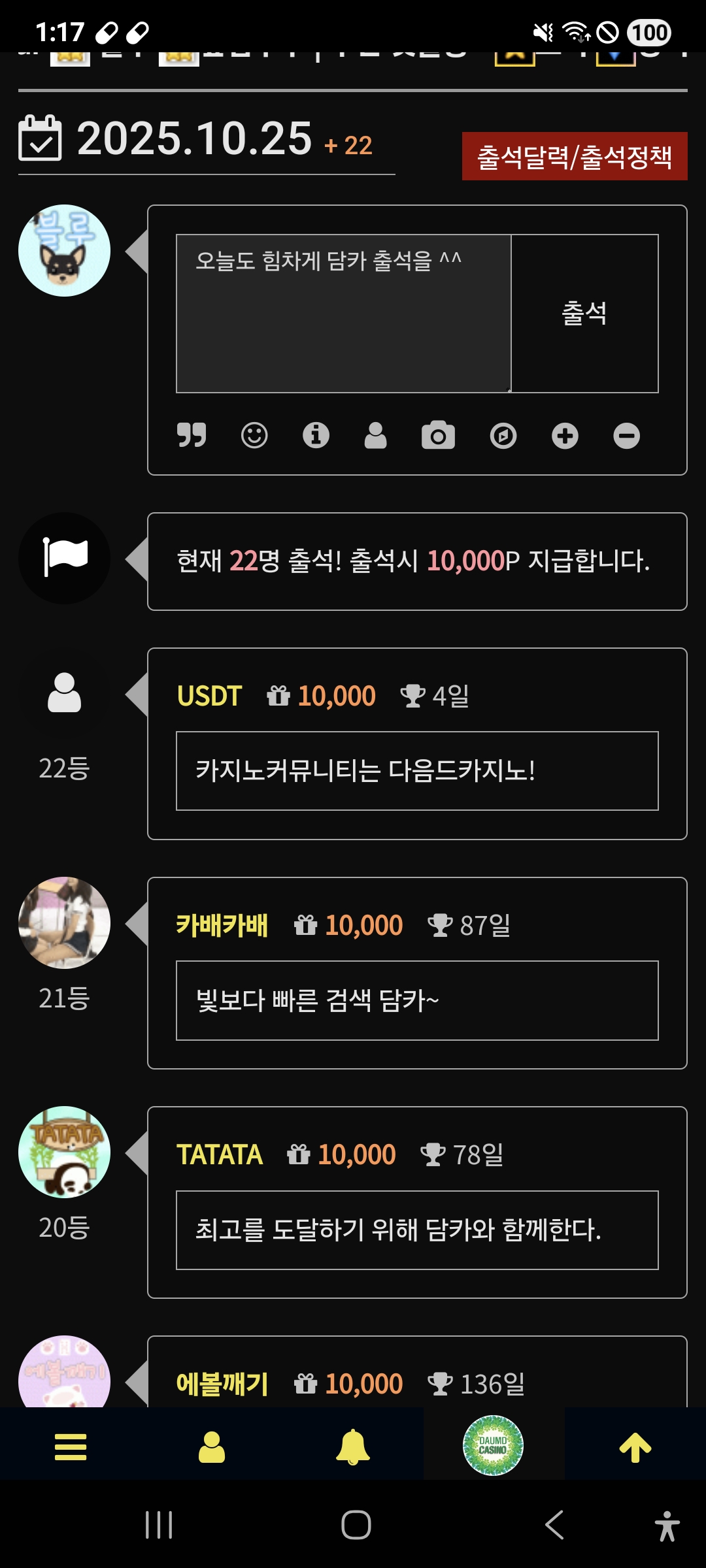
Task: Open my profile from the bottom bar
Action: 212,1446
